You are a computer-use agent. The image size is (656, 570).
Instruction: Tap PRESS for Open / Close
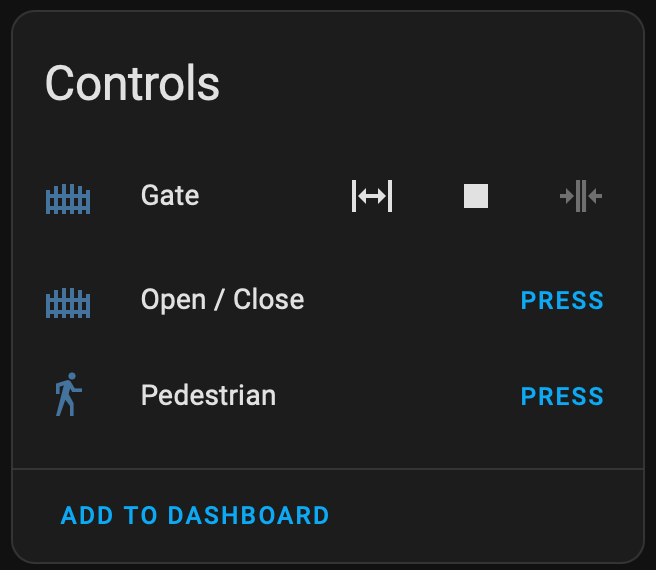tap(562, 301)
